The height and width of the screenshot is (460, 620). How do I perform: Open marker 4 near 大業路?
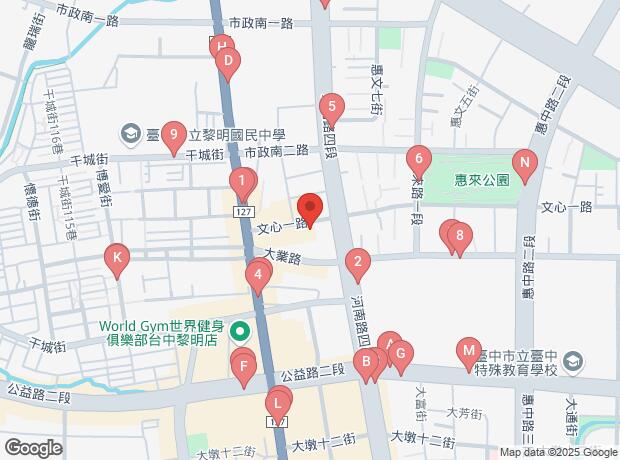[x=258, y=273]
